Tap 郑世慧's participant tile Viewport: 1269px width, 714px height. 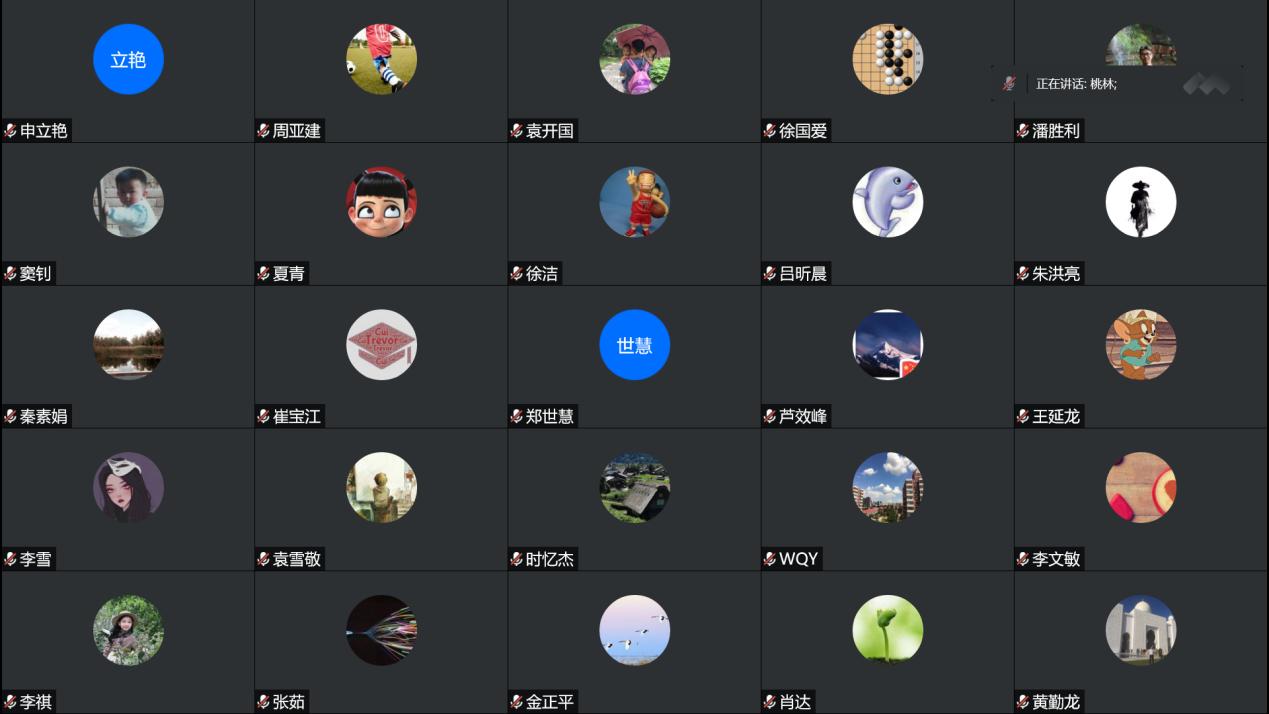[x=634, y=345]
